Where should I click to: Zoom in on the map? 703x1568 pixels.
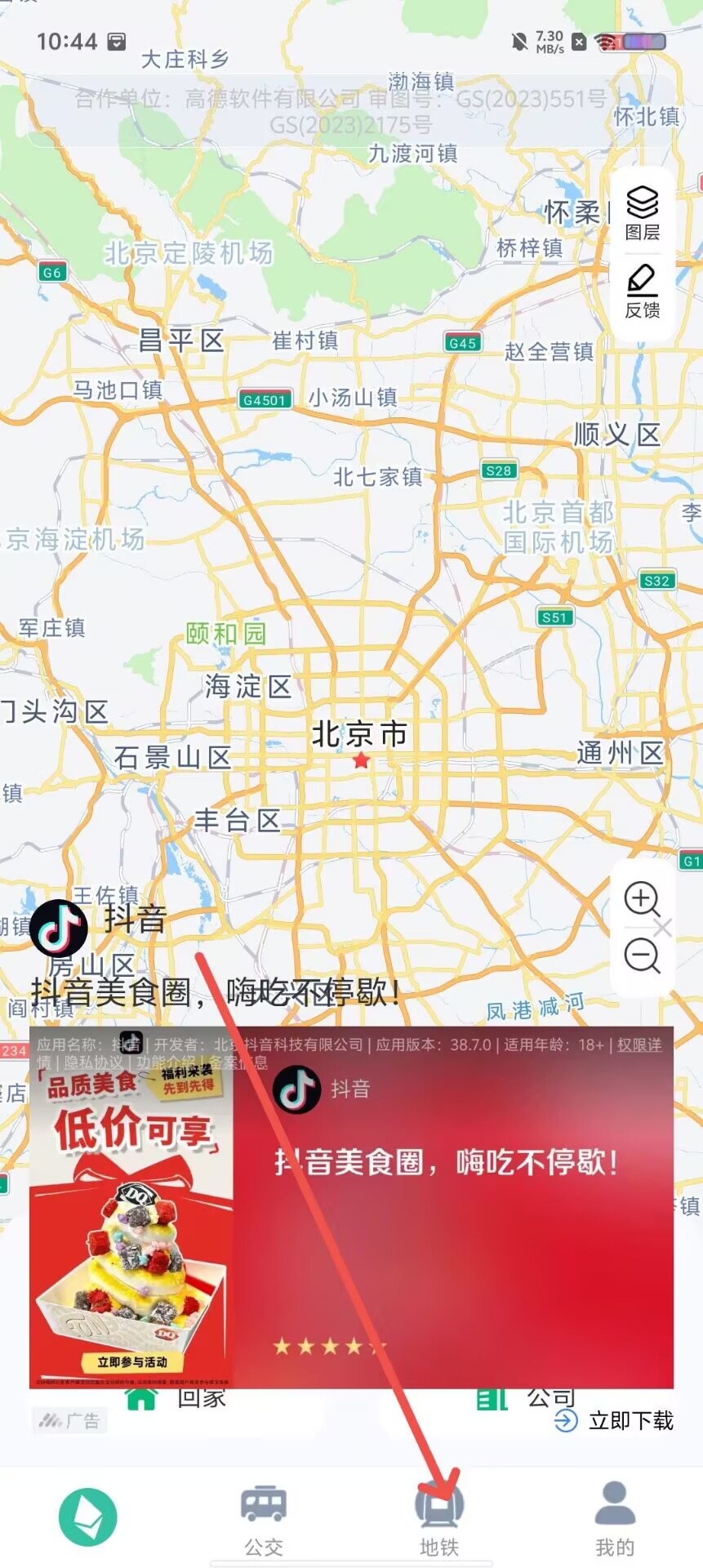[x=643, y=899]
